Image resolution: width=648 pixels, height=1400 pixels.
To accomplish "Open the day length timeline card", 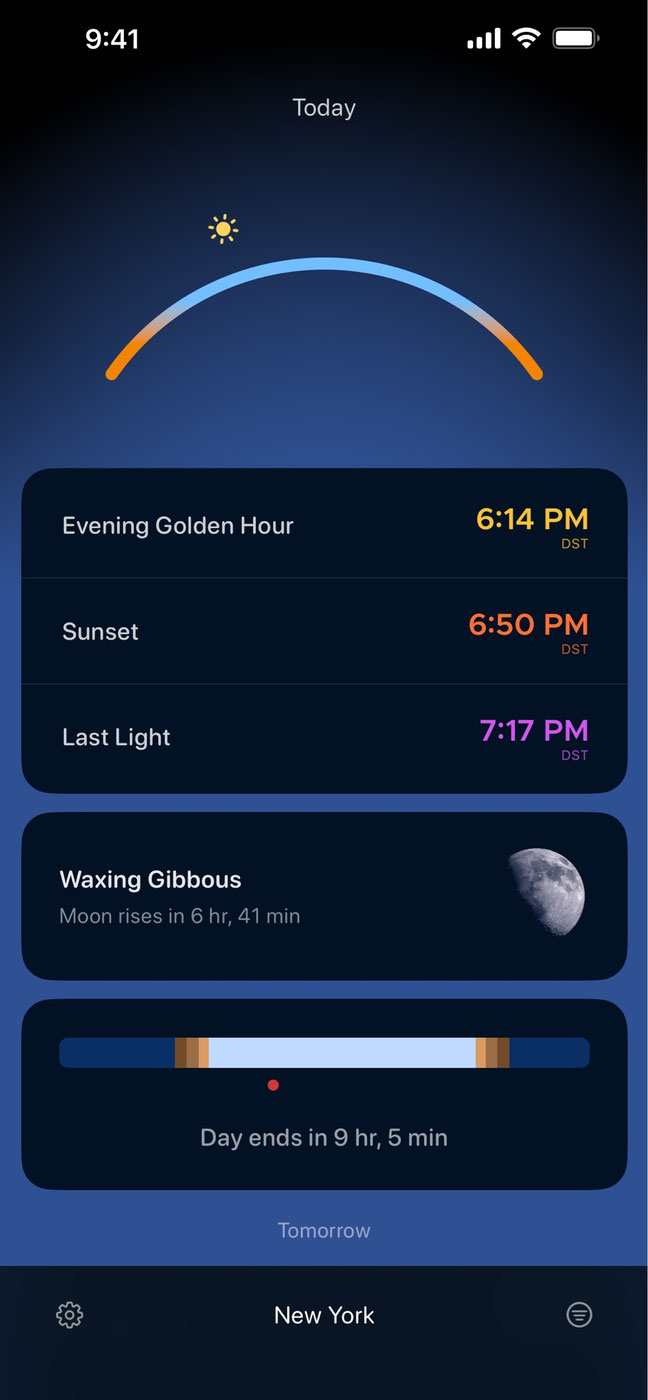I will pos(324,1095).
